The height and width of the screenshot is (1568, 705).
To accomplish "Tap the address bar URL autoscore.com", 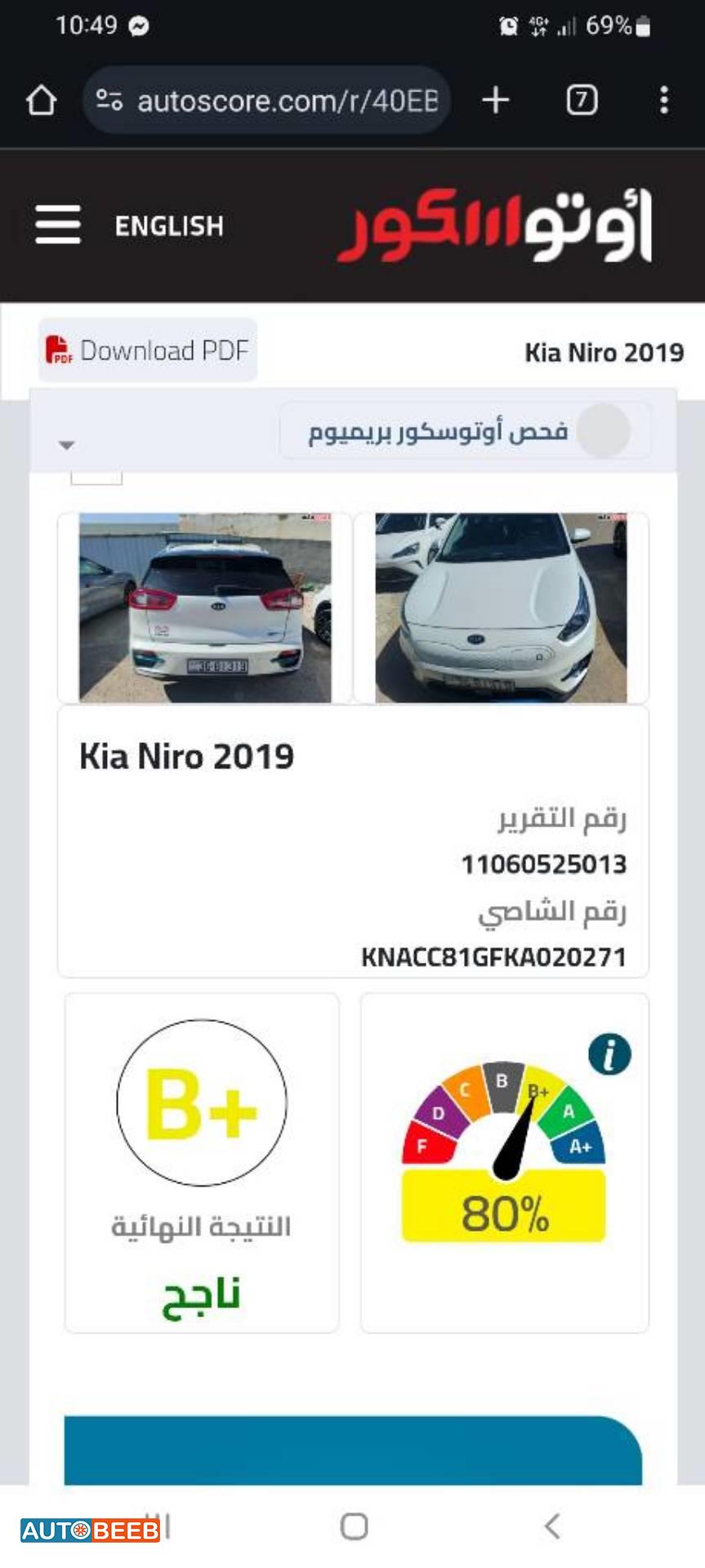I will coord(288,100).
